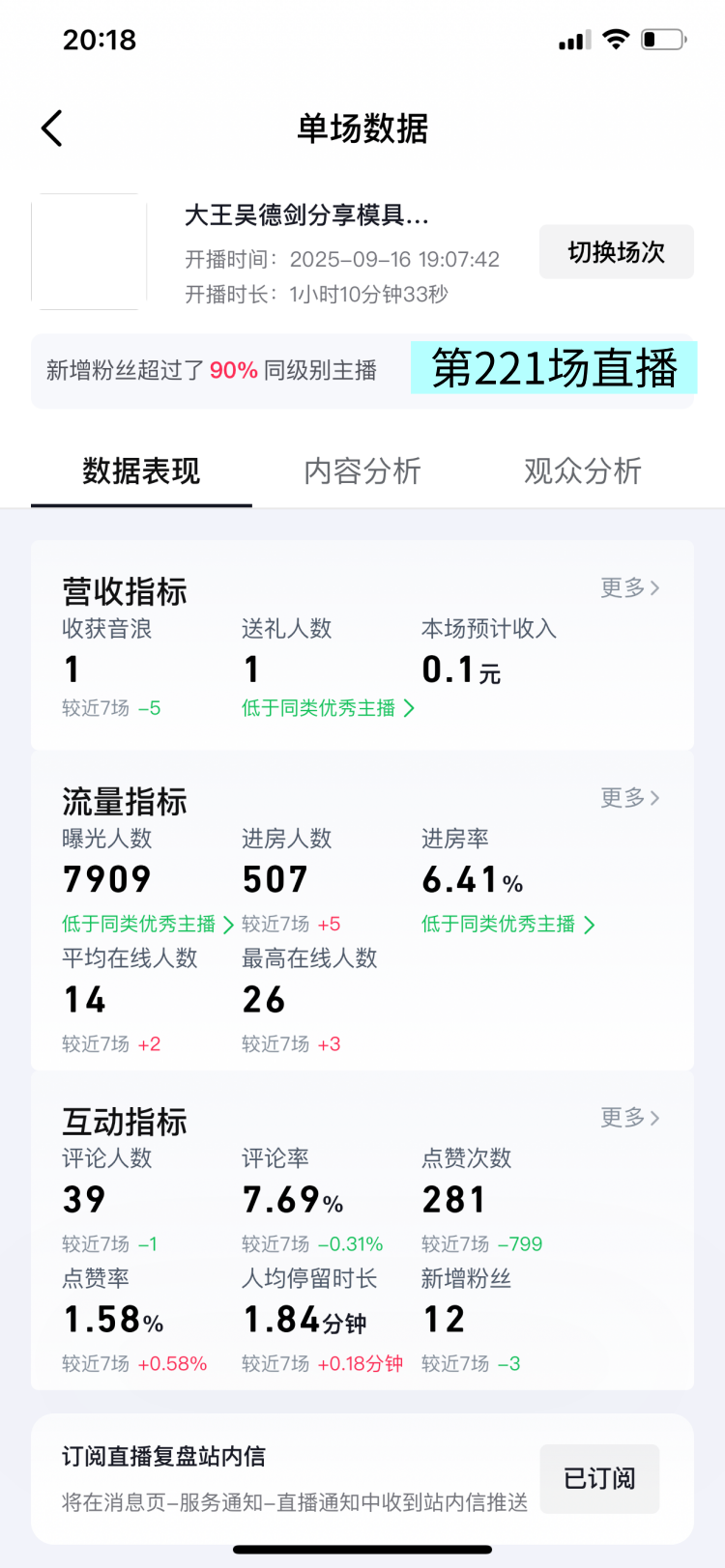Screen dimensions: 725x1568
Task: Open 低于同类优秀主播 under 曝光人数
Action: [148, 925]
